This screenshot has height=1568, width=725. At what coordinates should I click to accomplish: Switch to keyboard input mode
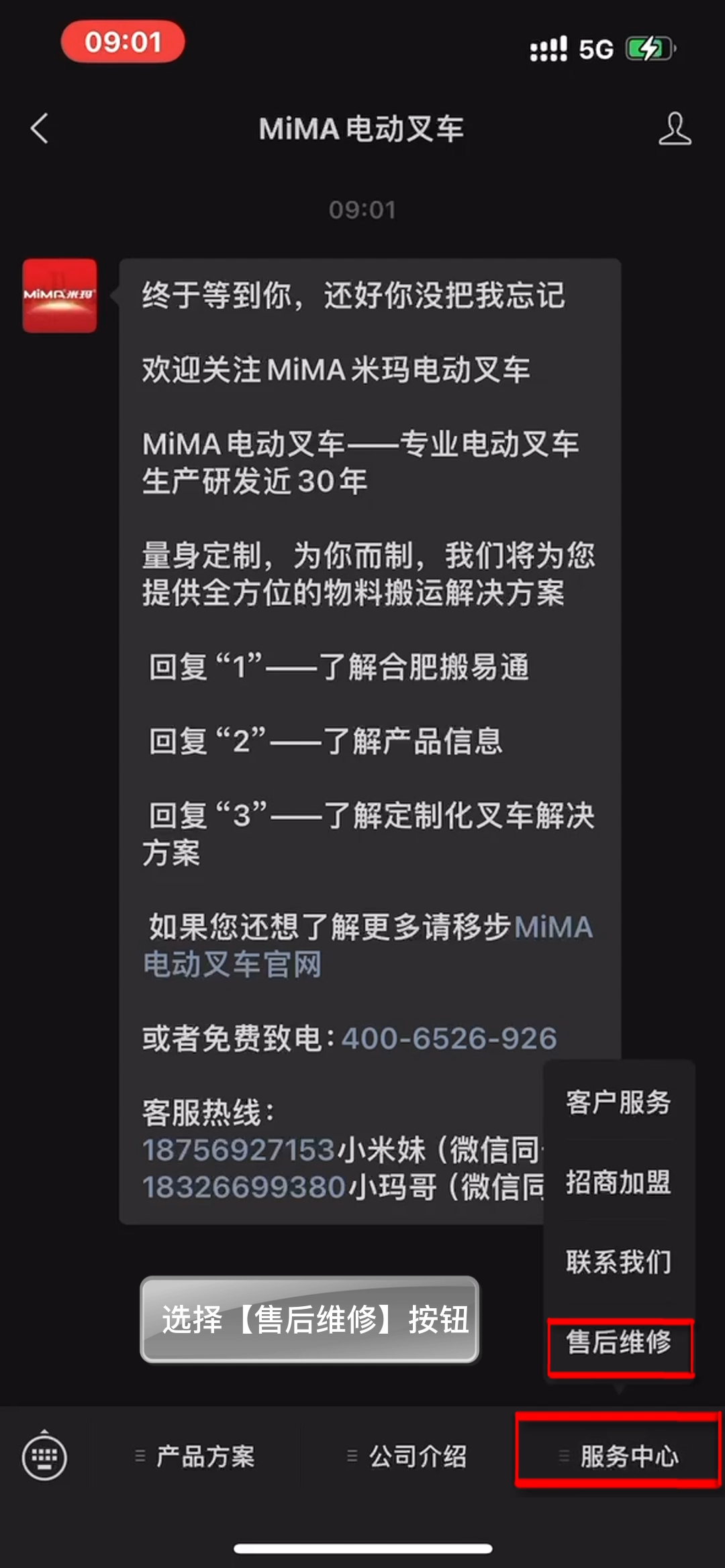tap(44, 1456)
